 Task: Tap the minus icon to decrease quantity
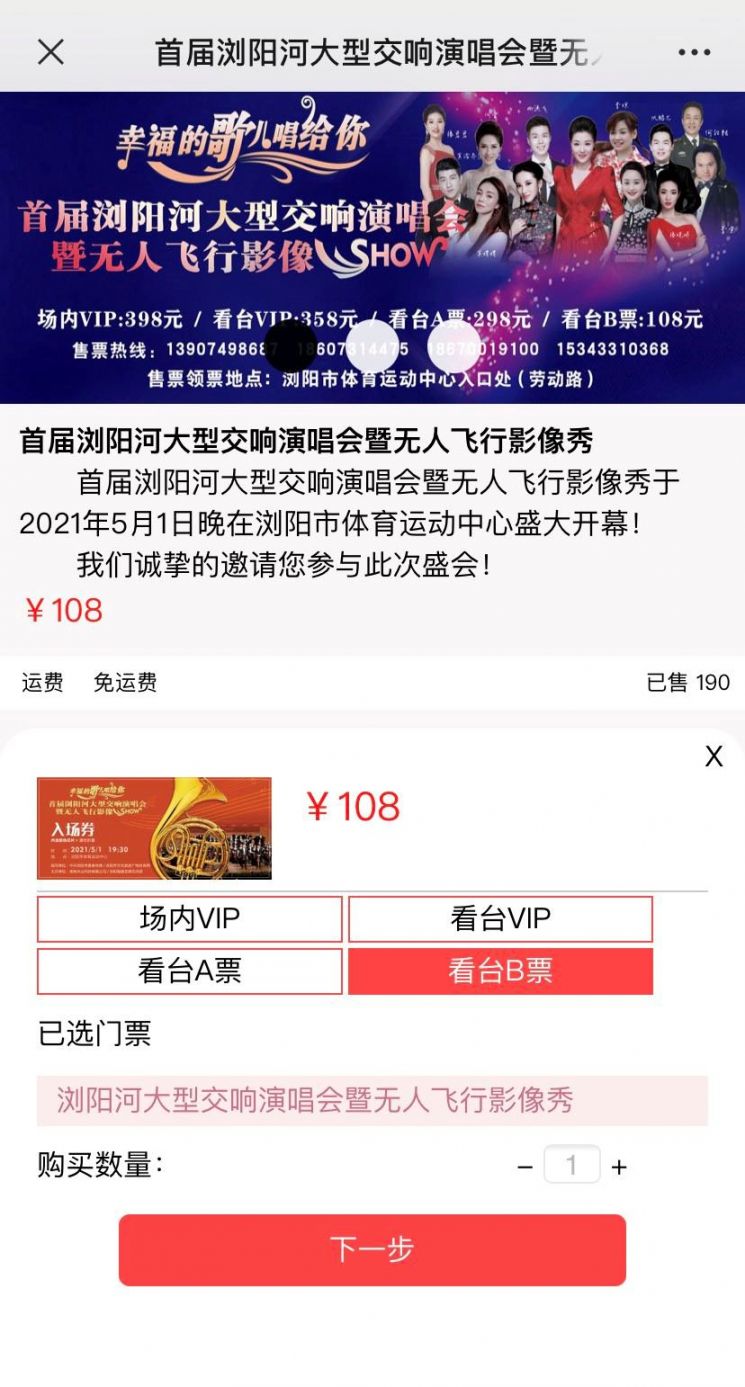[526, 1164]
